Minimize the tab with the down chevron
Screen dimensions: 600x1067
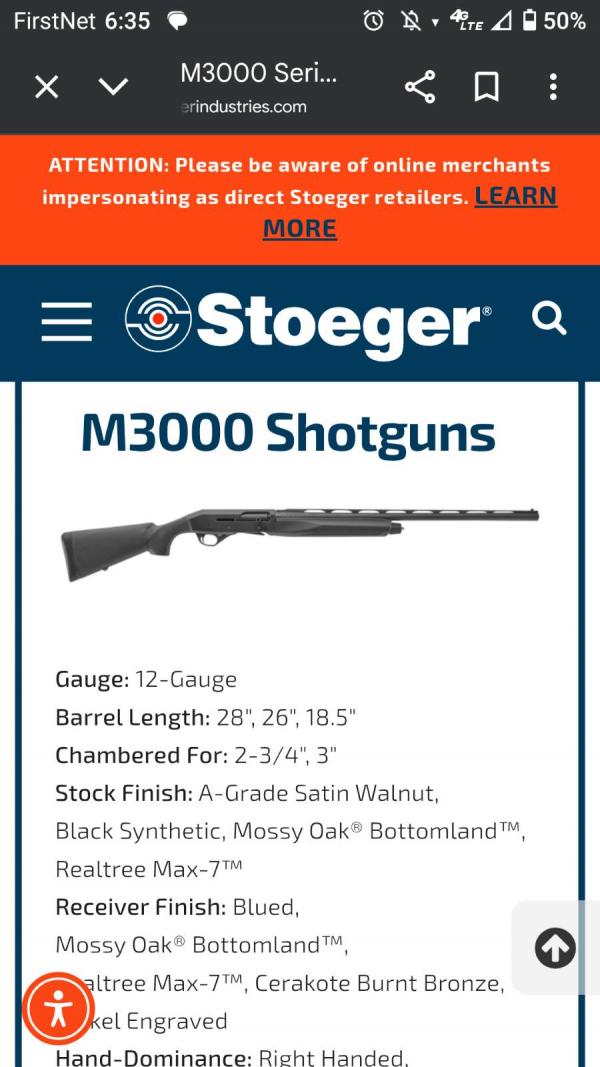(x=113, y=88)
